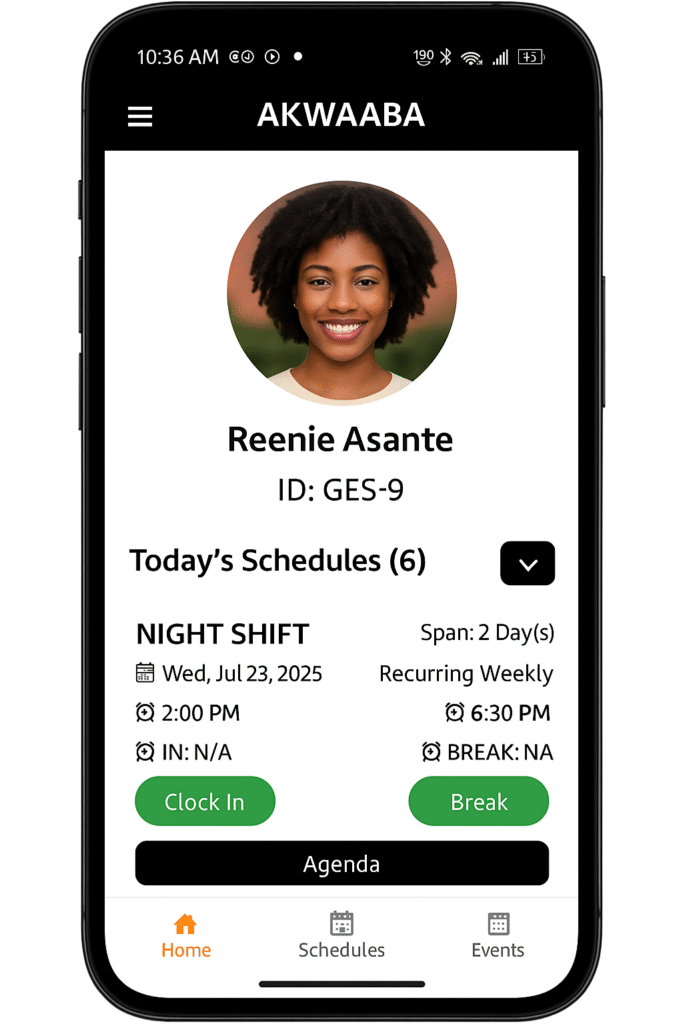The width and height of the screenshot is (683, 1024).
Task: Clock In to the night shift
Action: (205, 801)
